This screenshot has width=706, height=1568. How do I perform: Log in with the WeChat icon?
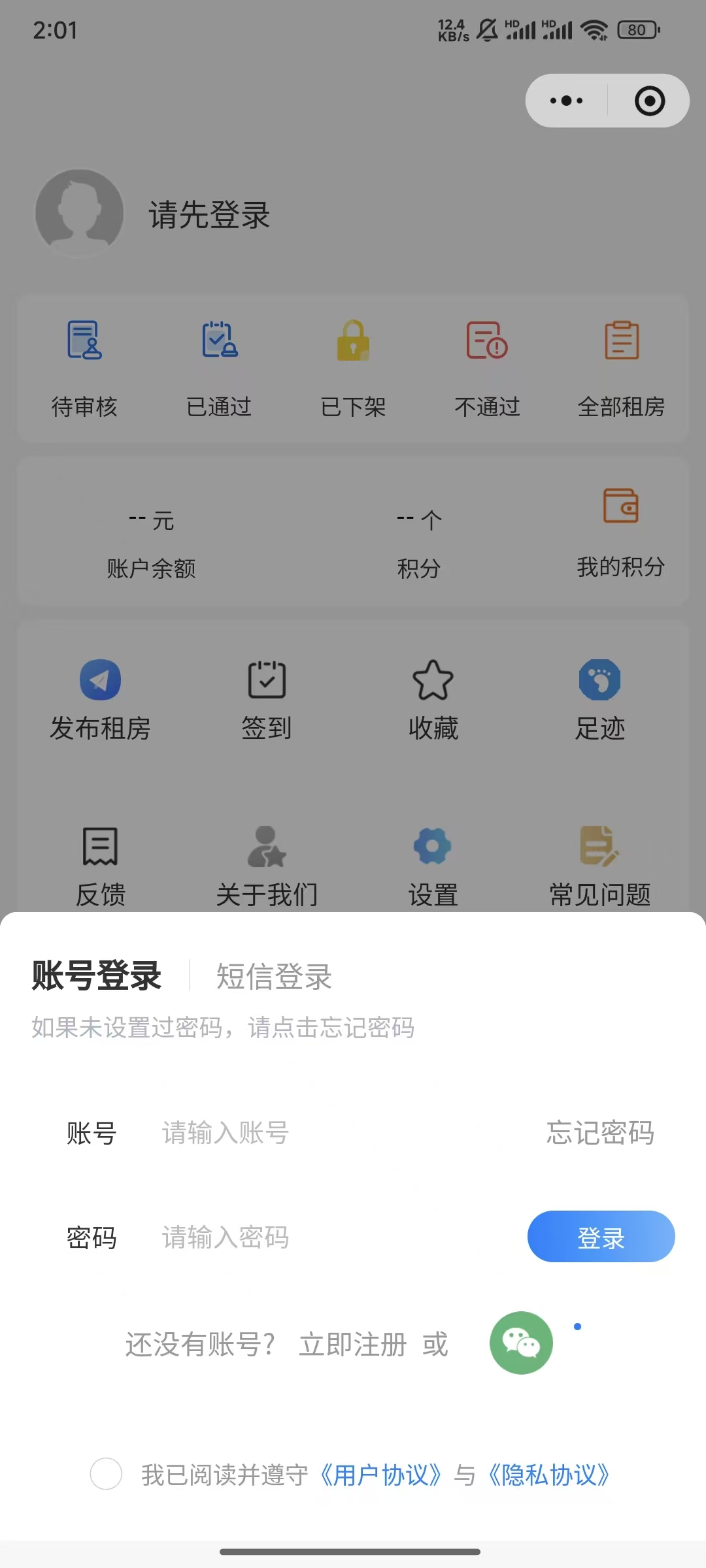point(521,1343)
